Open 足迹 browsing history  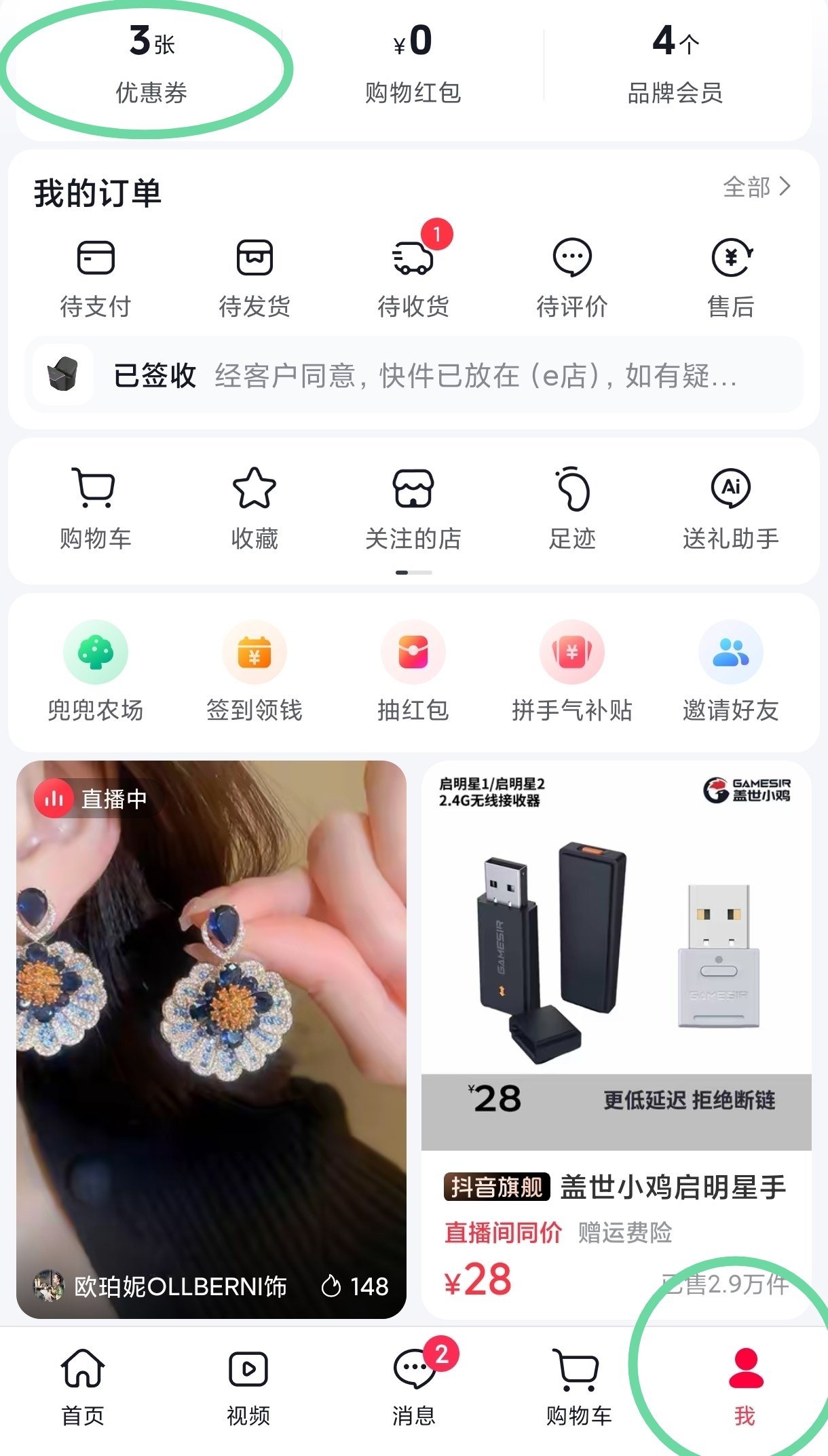[572, 508]
